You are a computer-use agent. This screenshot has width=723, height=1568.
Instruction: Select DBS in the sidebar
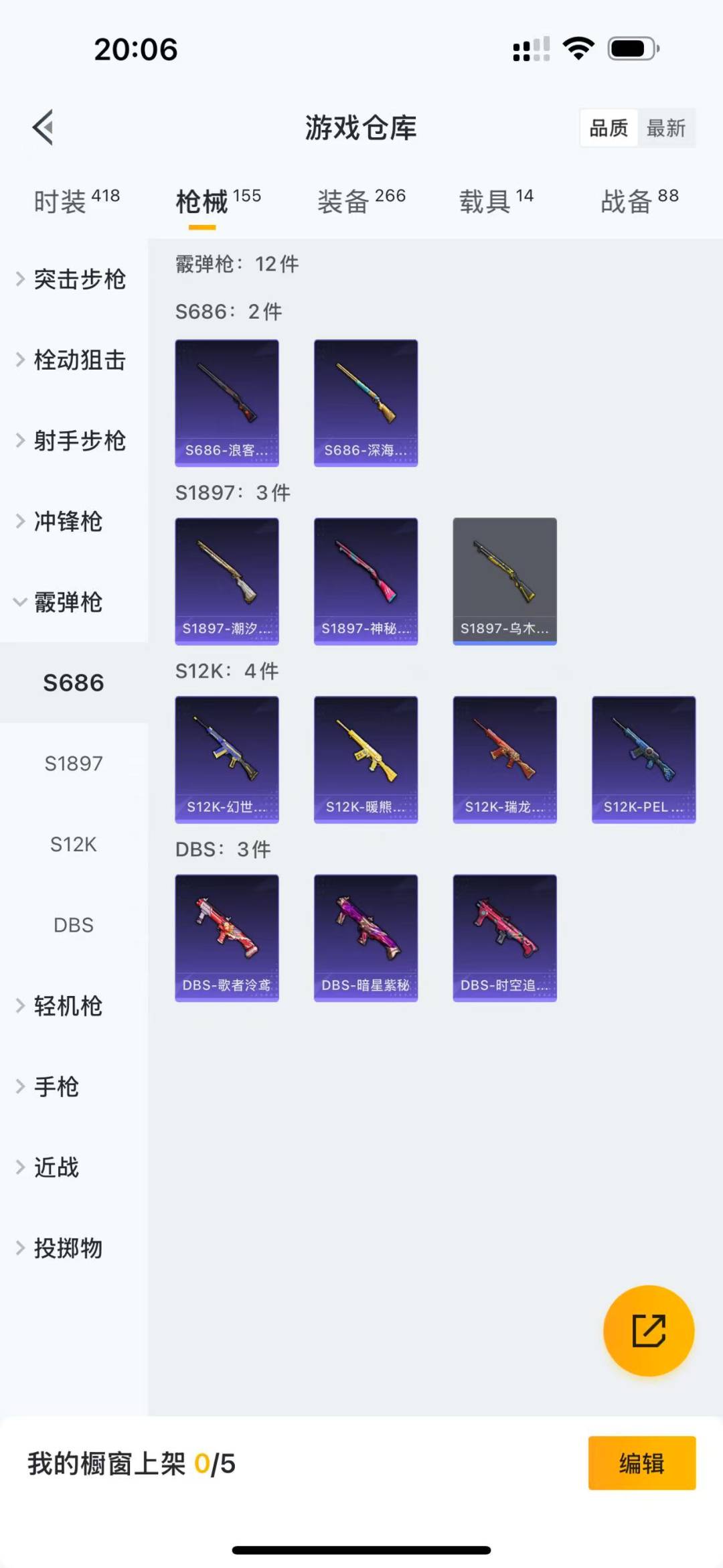[74, 925]
